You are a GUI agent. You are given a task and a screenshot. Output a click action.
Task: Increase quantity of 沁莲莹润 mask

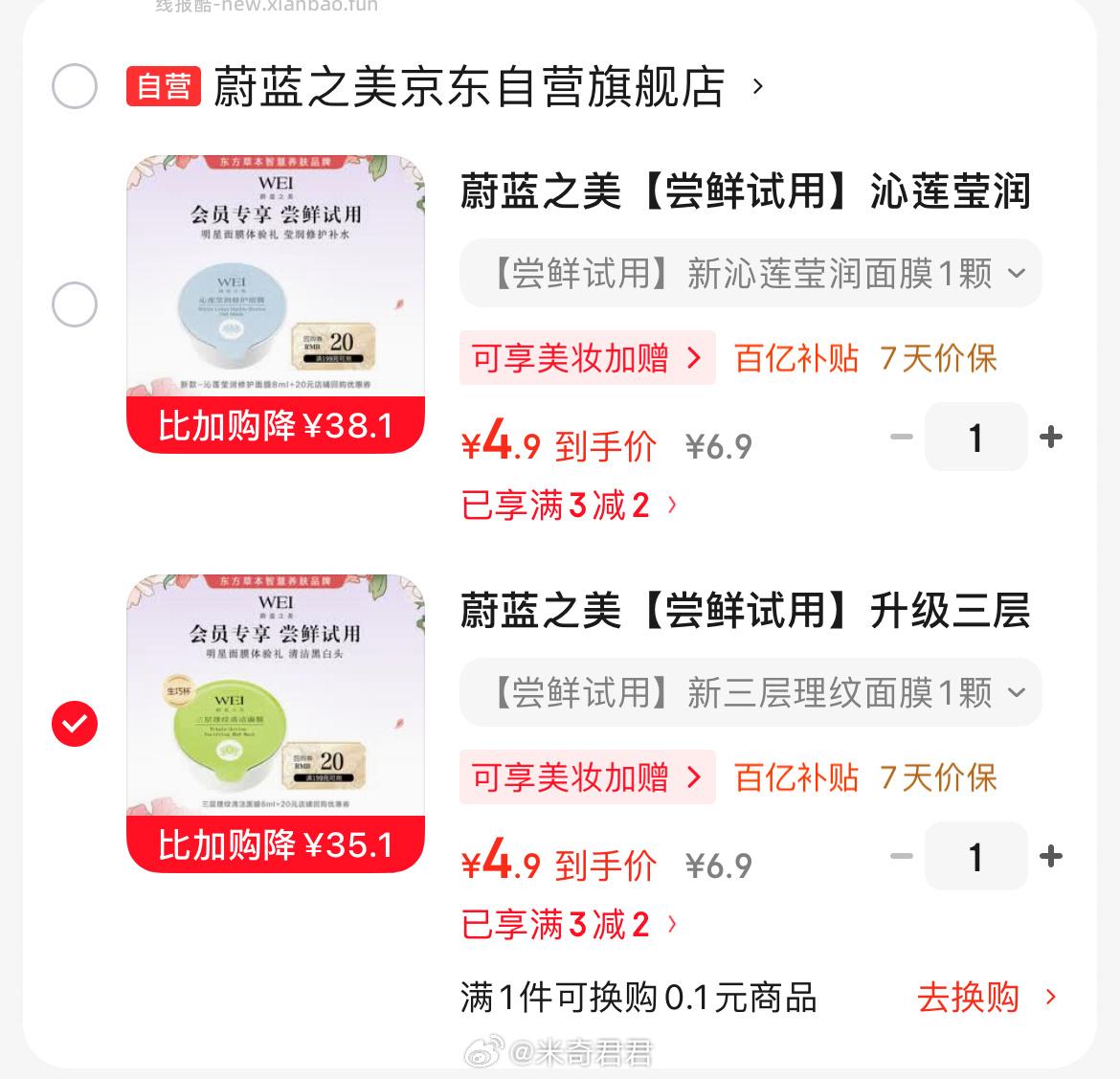point(1051,438)
